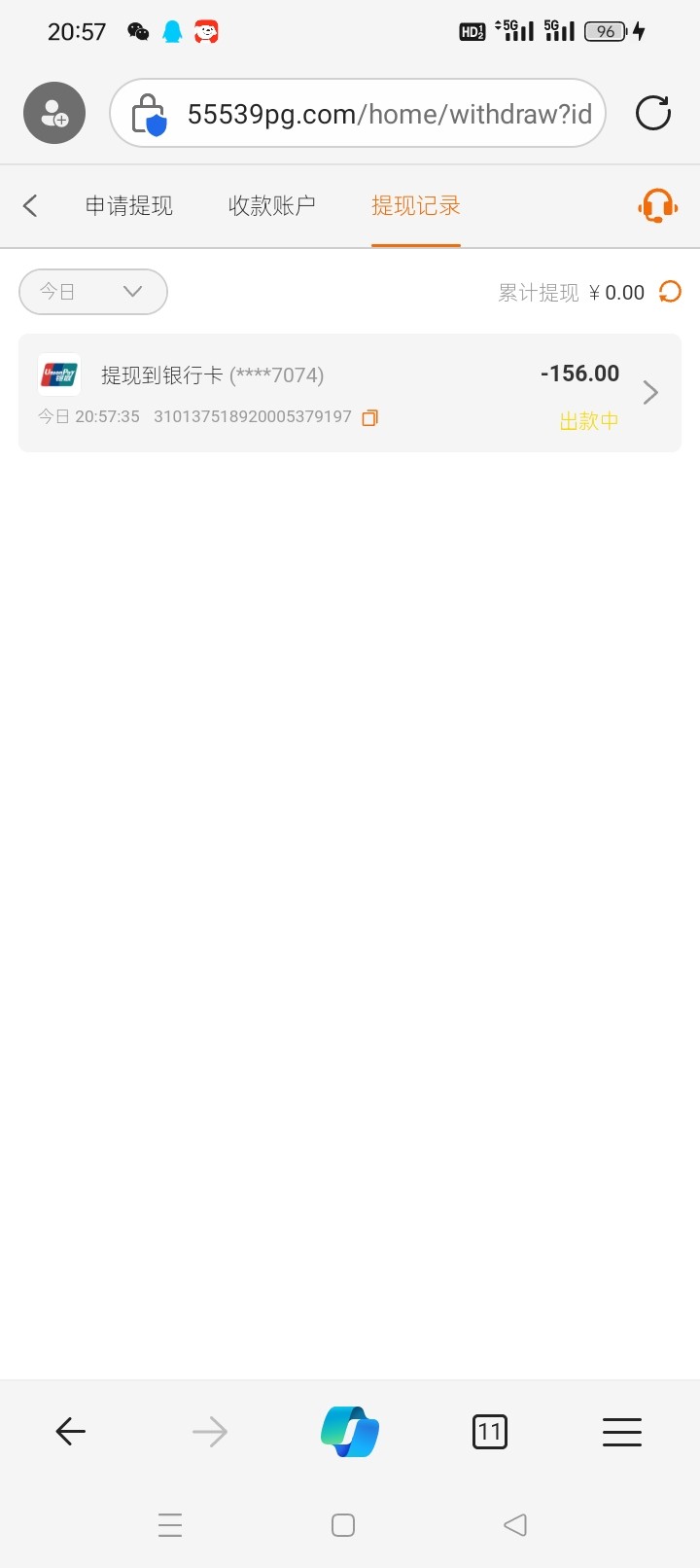Tap the URL address bar

[x=358, y=113]
